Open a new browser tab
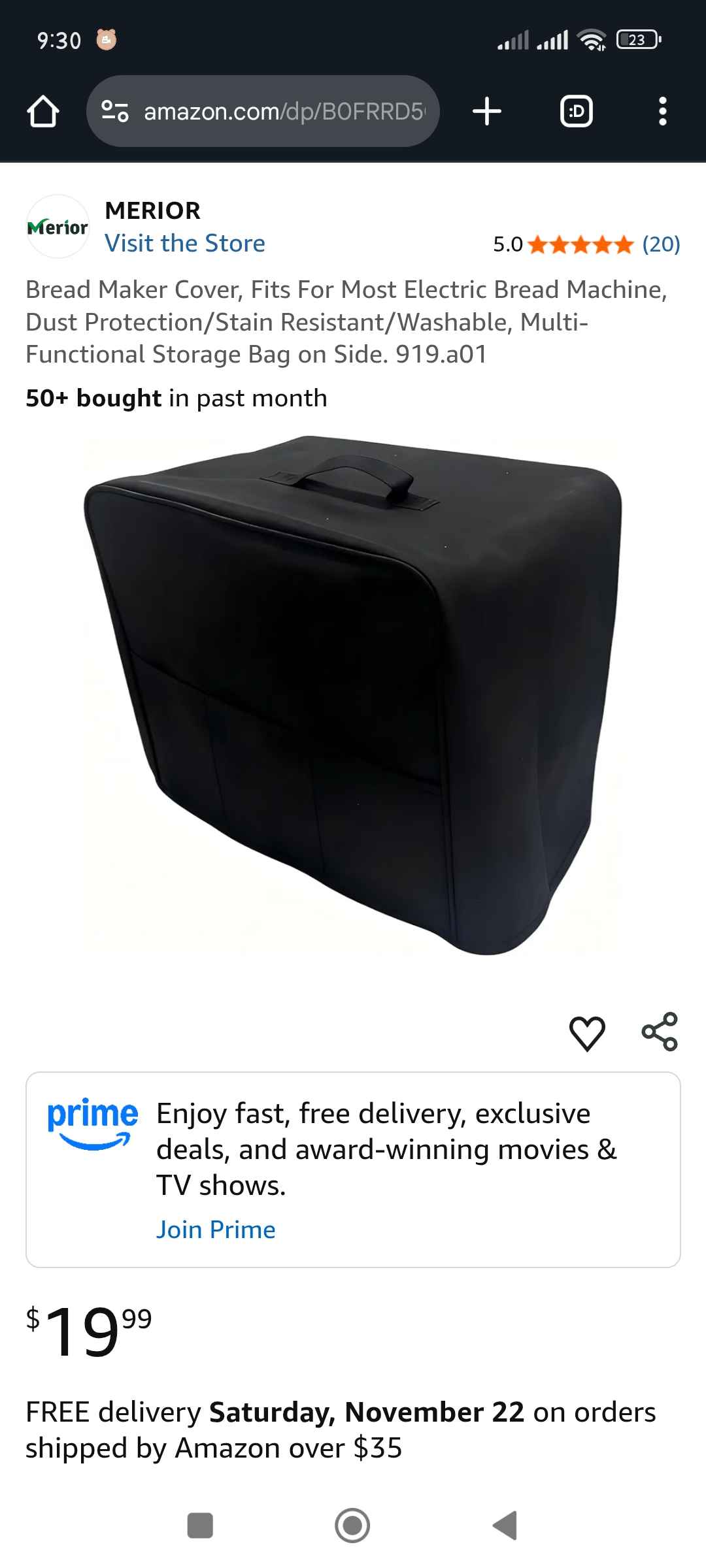Image resolution: width=706 pixels, height=1568 pixels. point(487,111)
